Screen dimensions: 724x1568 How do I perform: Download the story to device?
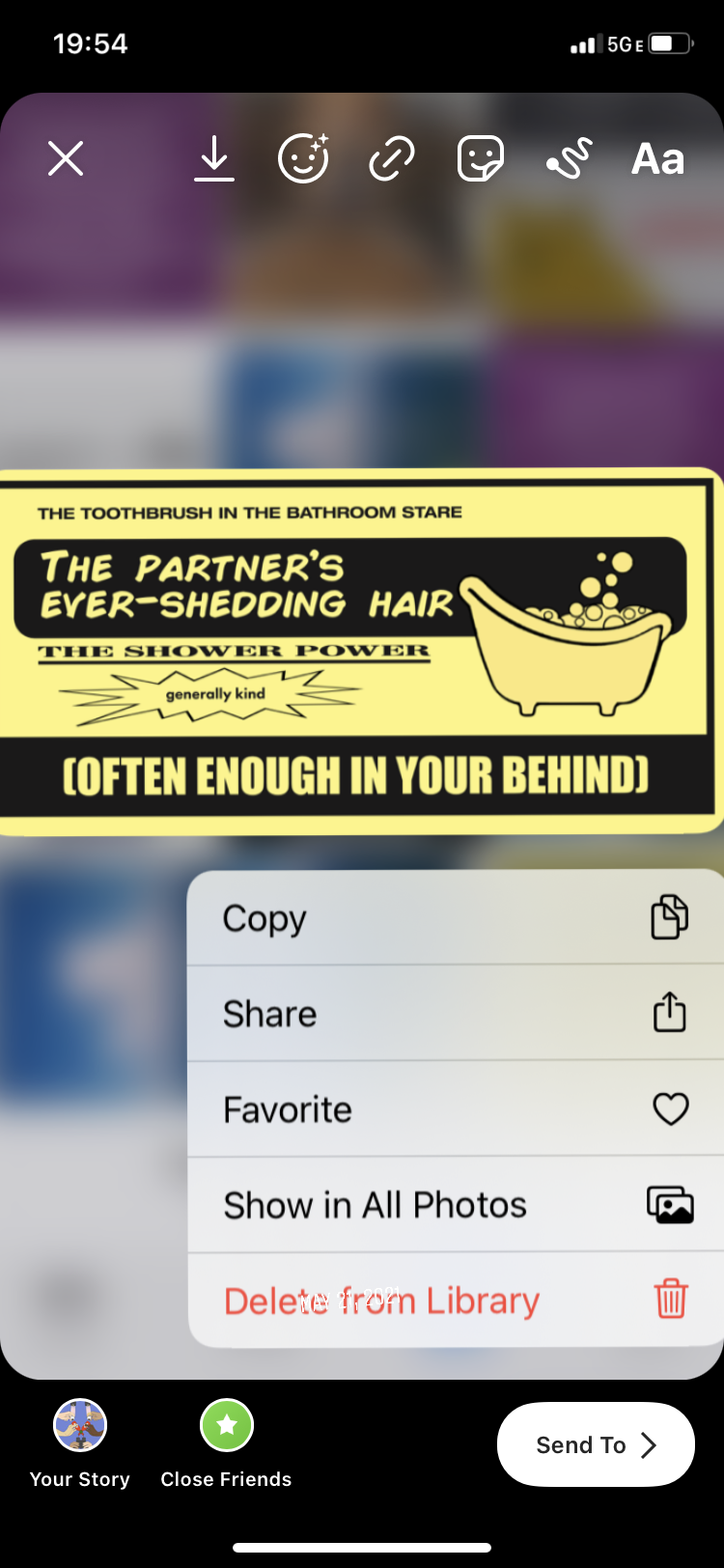213,158
